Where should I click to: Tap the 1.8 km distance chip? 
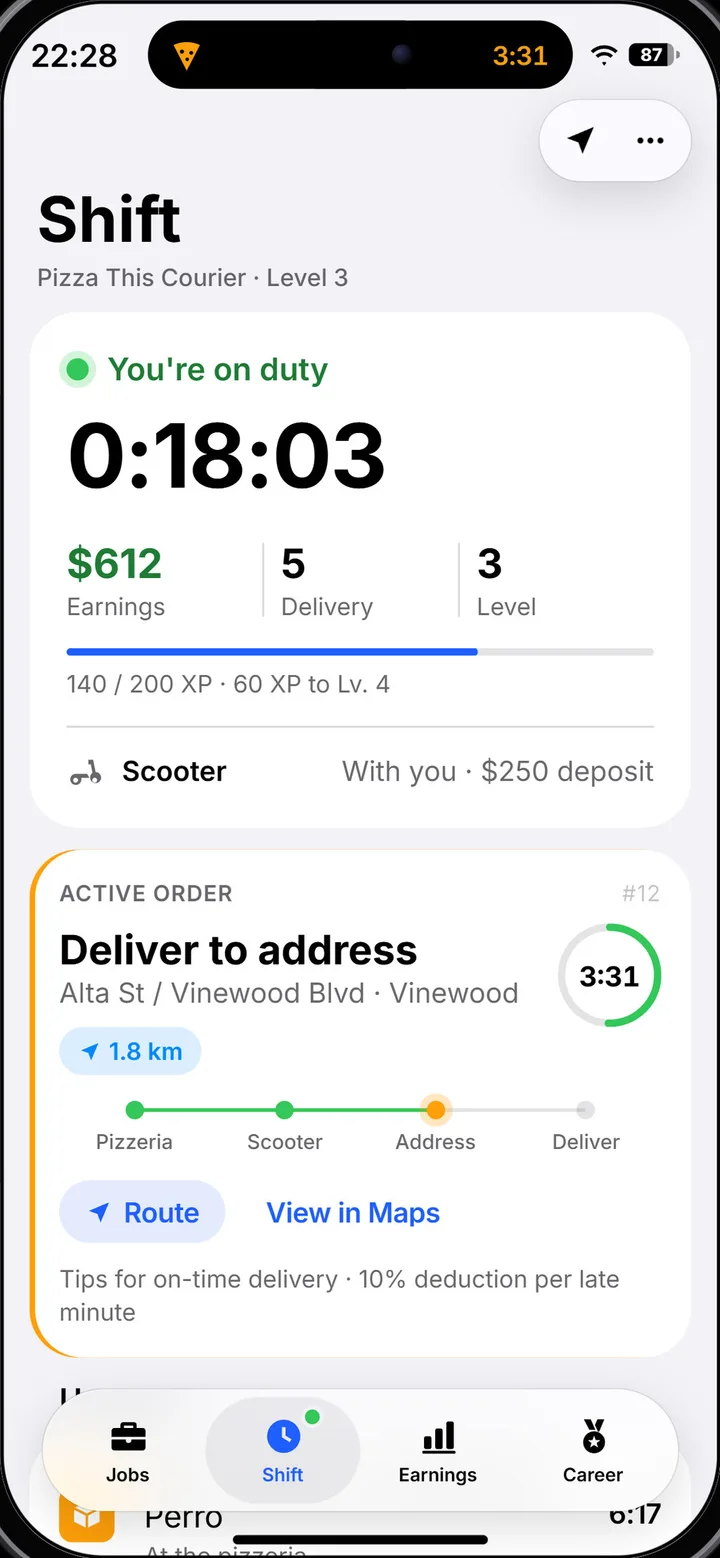pos(131,1052)
